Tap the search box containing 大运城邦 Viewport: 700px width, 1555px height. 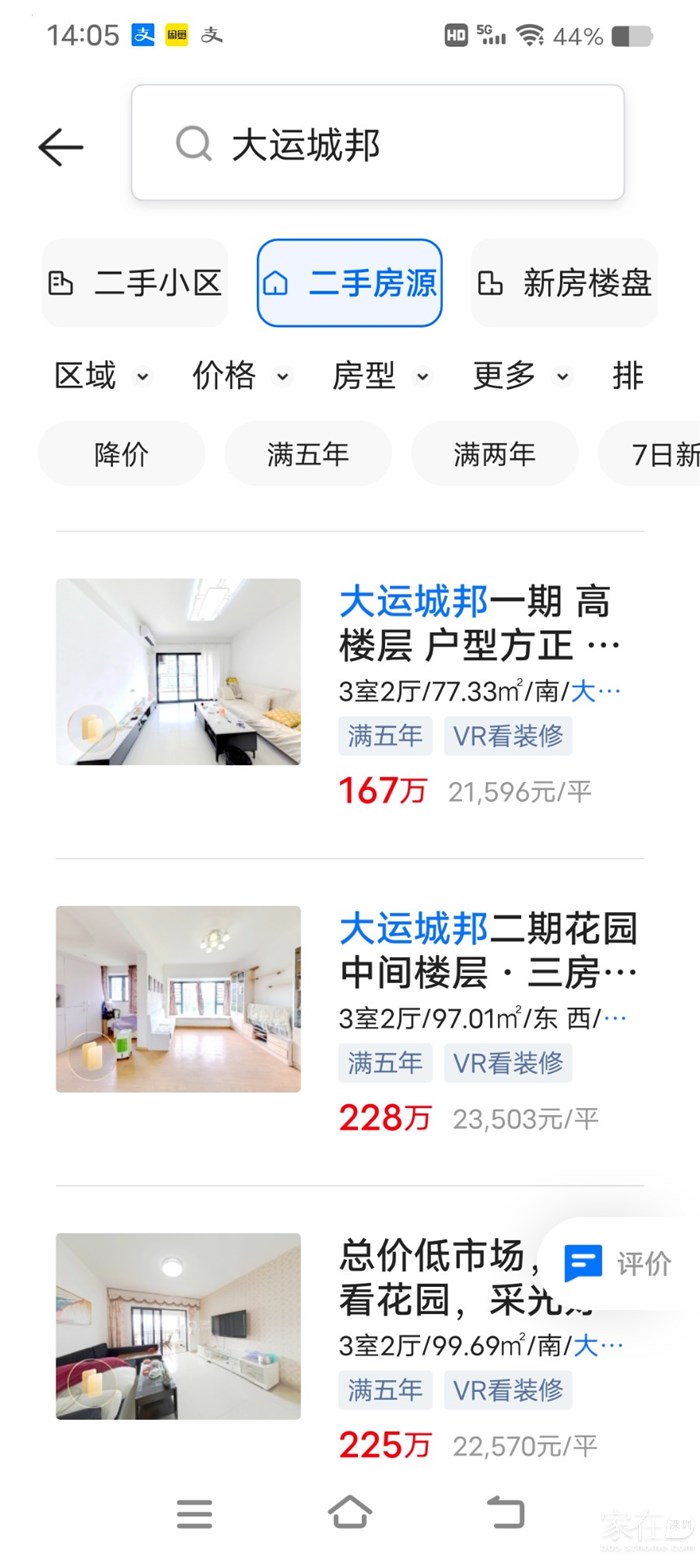(x=378, y=143)
